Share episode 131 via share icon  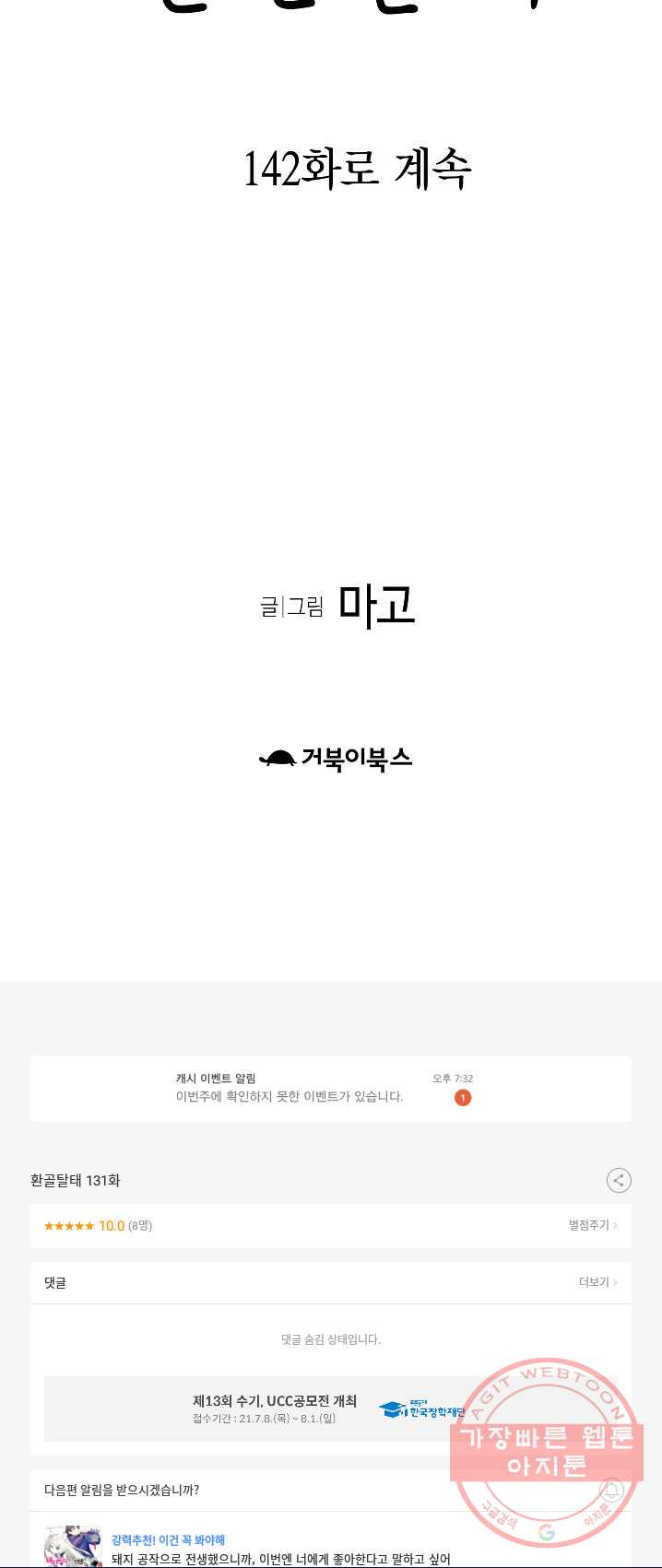pos(618,1180)
